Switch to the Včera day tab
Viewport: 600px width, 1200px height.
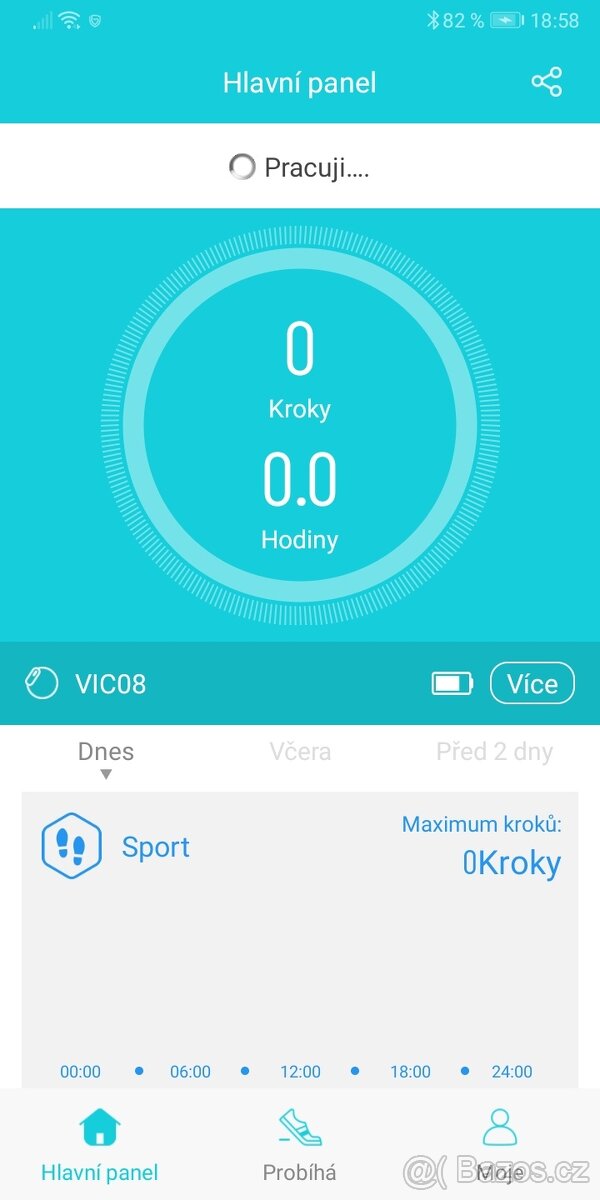(x=300, y=752)
